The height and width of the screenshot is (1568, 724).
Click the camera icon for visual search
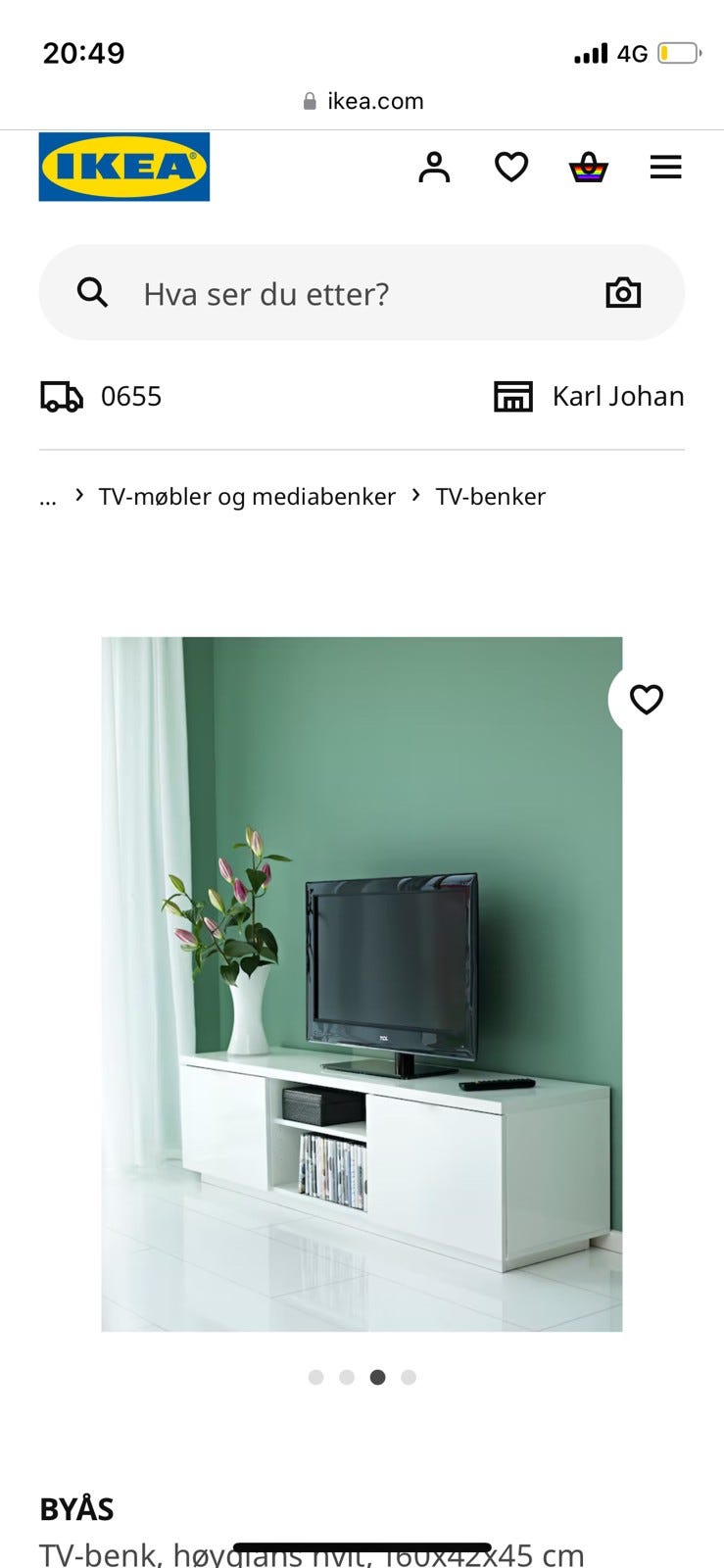click(623, 292)
